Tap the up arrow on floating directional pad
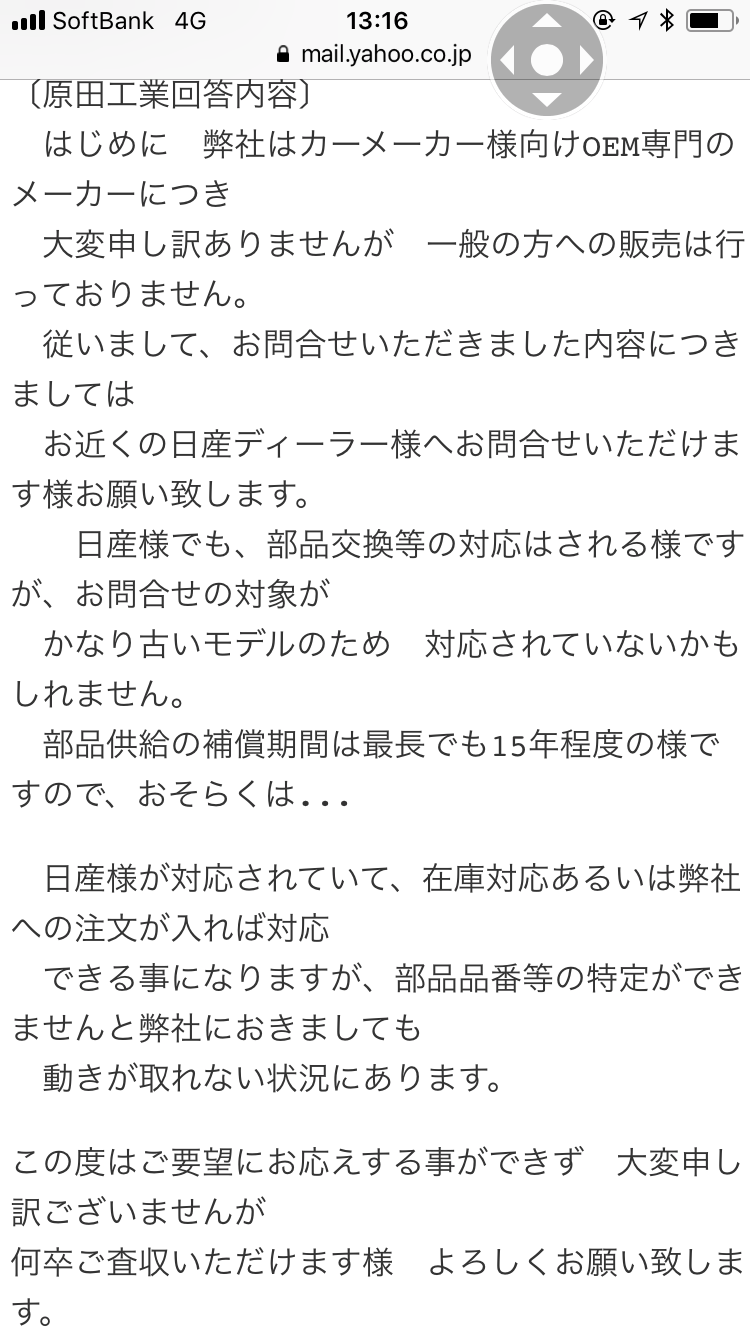Viewport: 750px width, 1334px height. 546,20
